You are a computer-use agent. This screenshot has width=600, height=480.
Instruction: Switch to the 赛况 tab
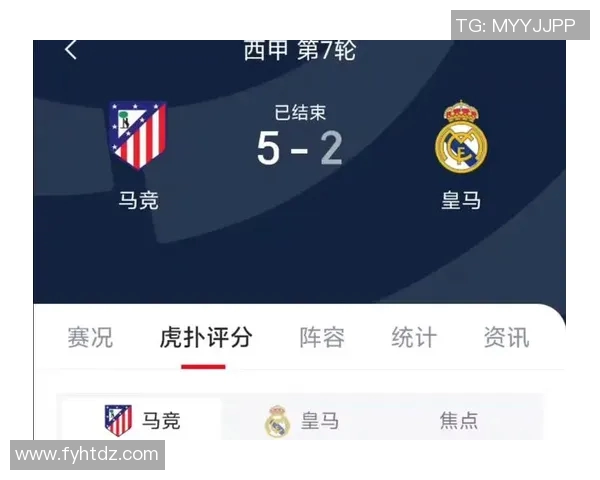(90, 337)
